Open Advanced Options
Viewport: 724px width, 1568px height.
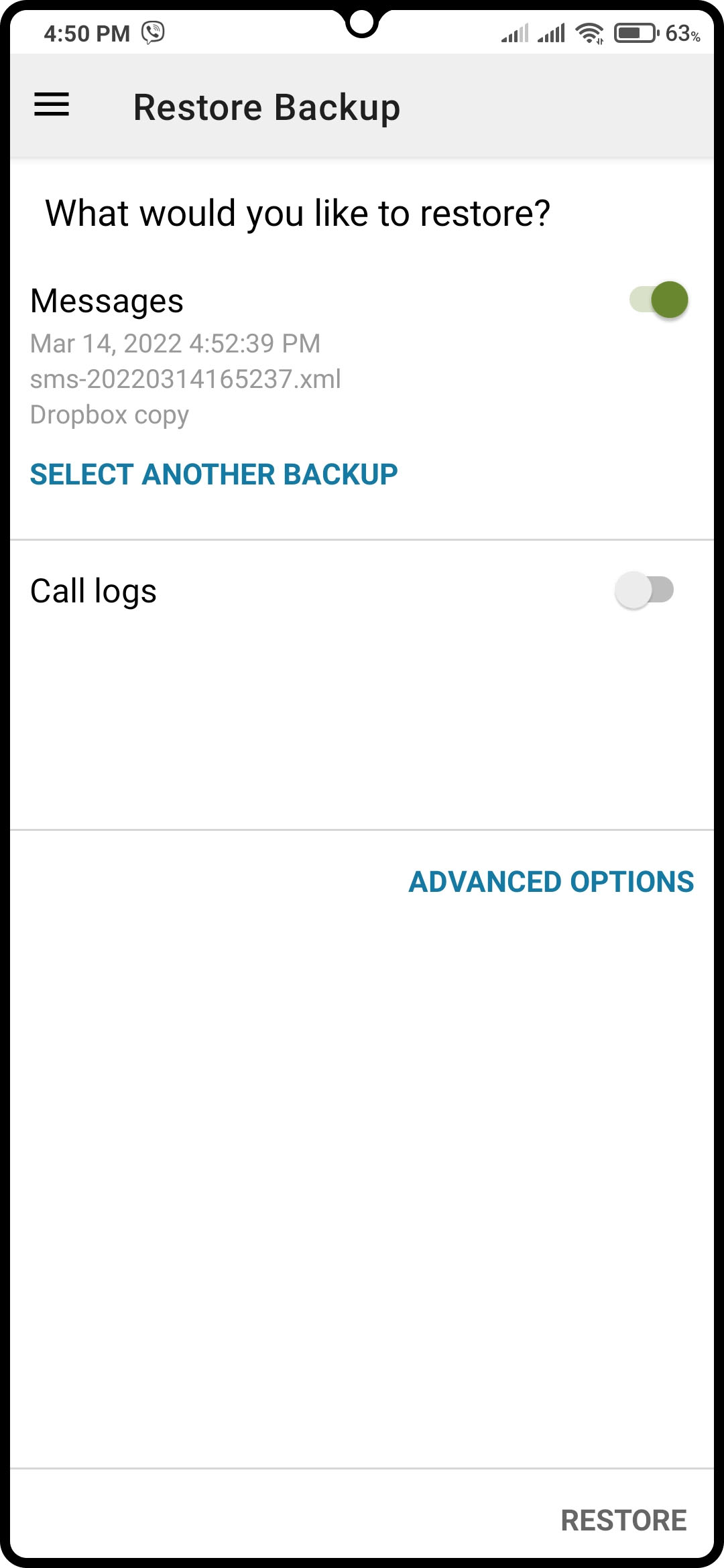tap(551, 882)
